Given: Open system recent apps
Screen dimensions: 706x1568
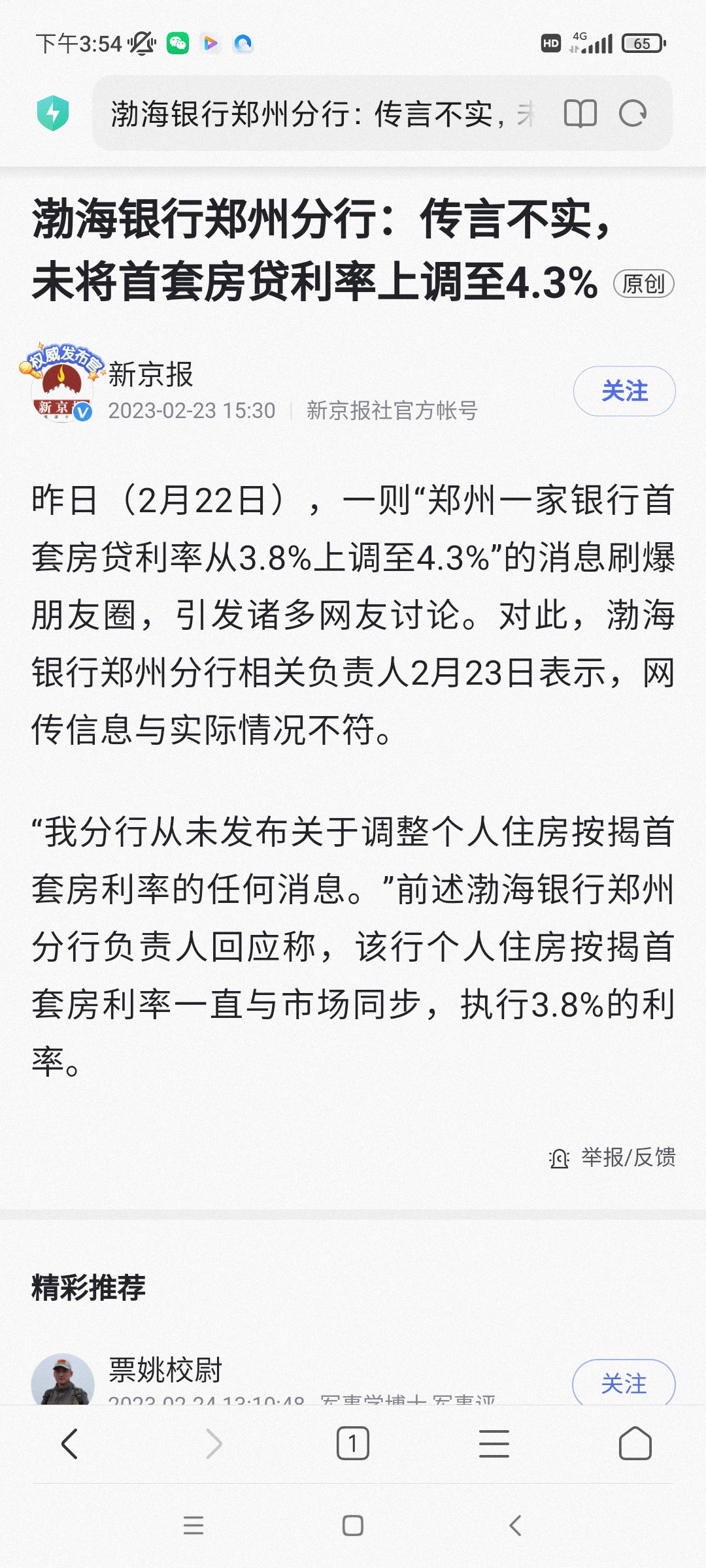Looking at the screenshot, I should click(193, 1526).
